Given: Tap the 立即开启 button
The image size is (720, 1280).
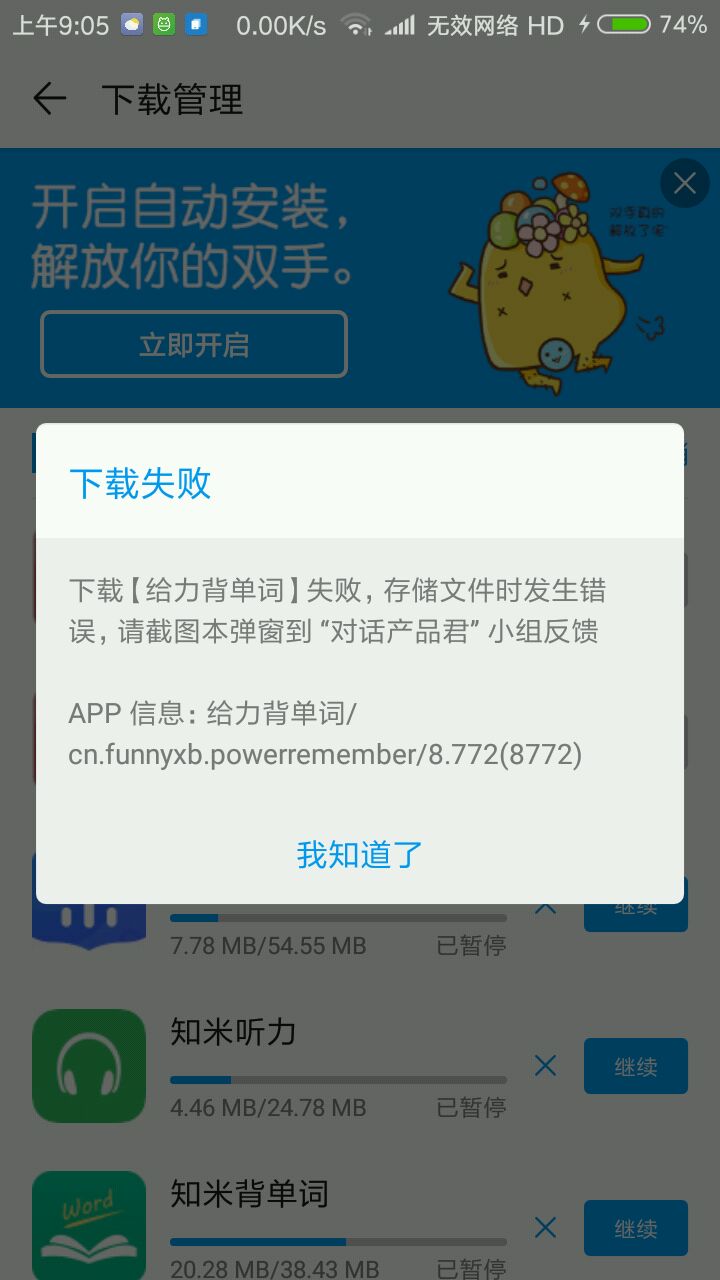Looking at the screenshot, I should [x=194, y=345].
